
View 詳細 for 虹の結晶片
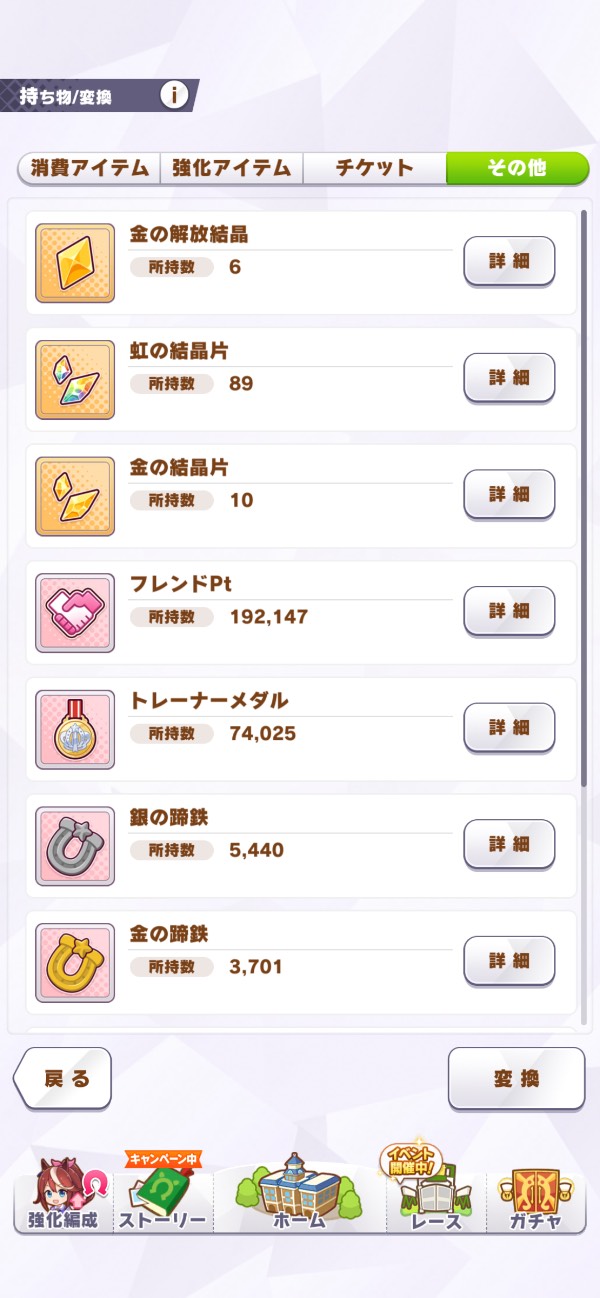click(509, 378)
